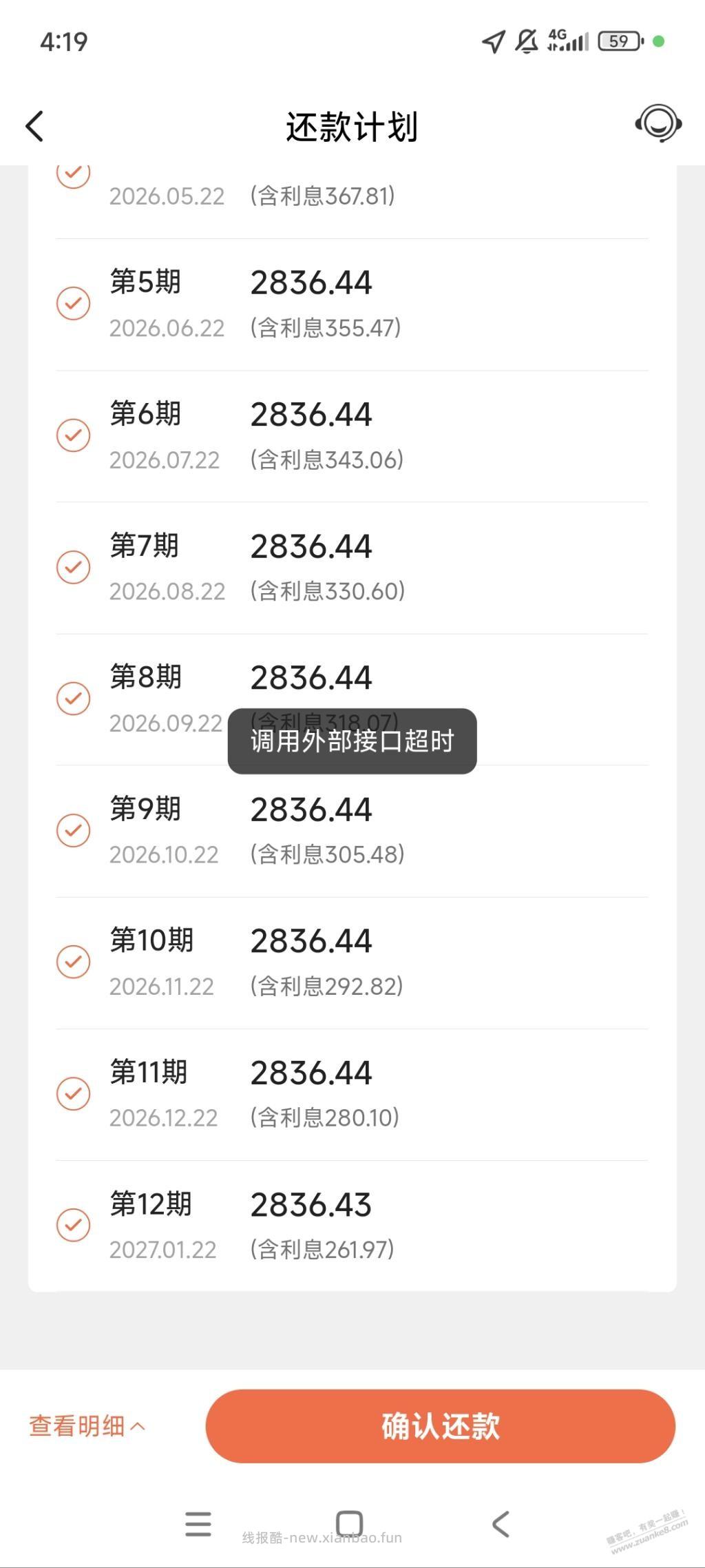This screenshot has width=705, height=1568.
Task: Uncheck installment 第8期
Action: tap(74, 698)
